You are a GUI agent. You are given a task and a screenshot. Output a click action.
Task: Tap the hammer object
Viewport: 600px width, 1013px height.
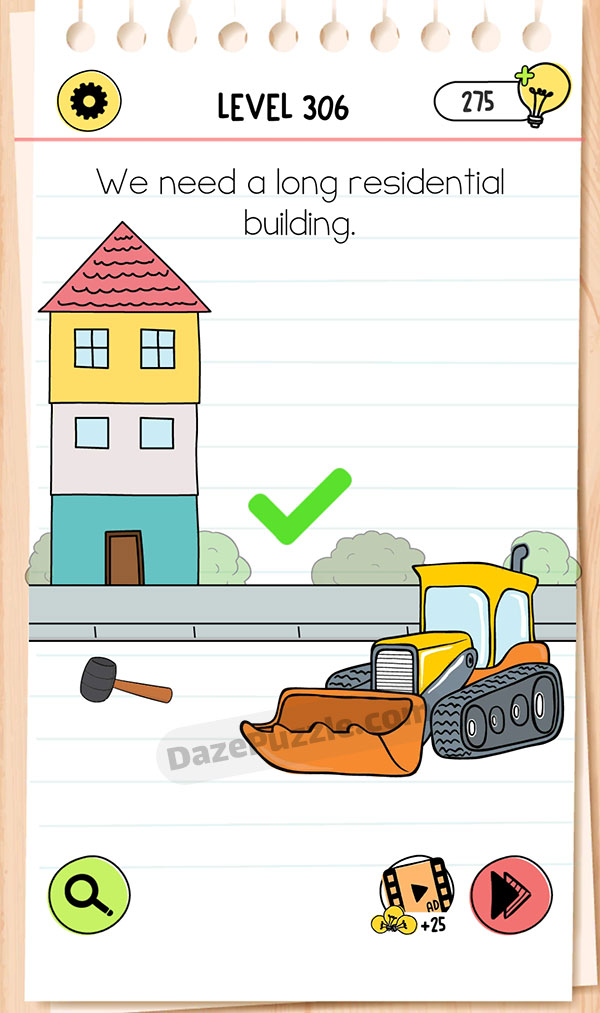(121, 680)
